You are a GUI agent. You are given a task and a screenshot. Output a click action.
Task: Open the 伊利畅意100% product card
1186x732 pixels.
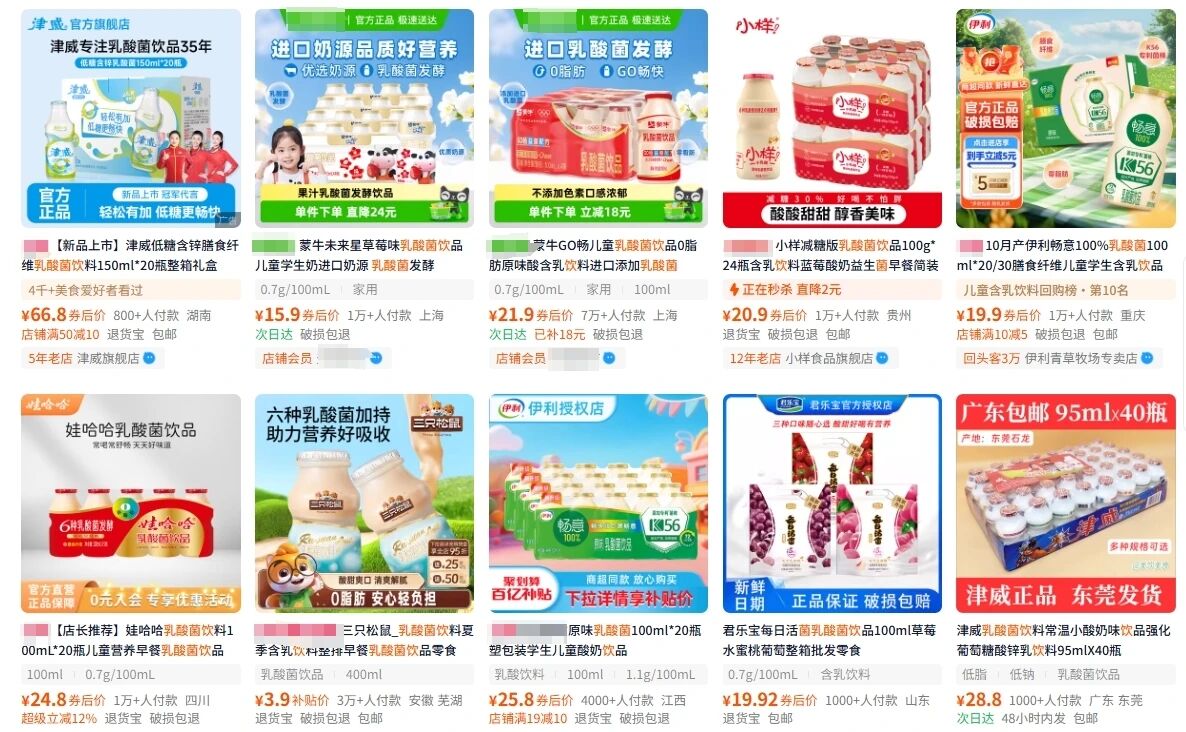click(1065, 119)
